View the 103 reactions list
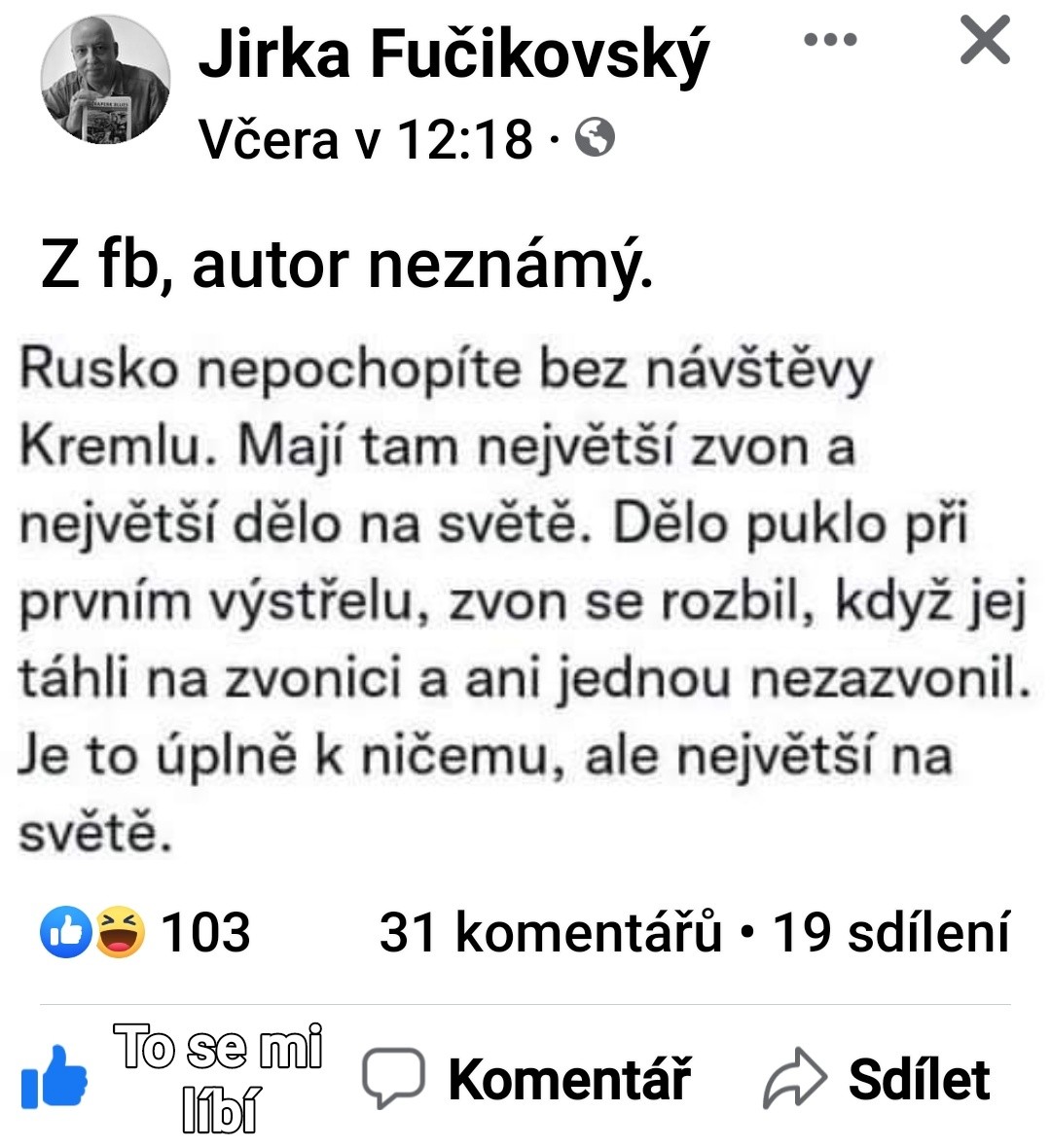 click(146, 931)
